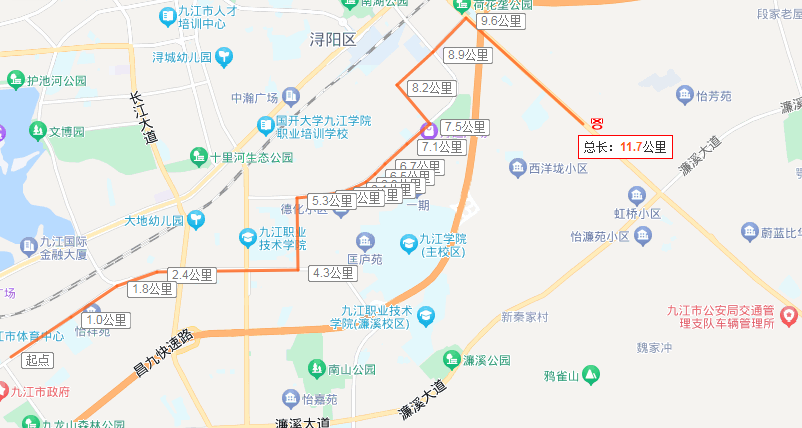Open 九江市公安局交通管理支队车辆管理所 marker
This screenshot has height=428, width=802.
788,317
